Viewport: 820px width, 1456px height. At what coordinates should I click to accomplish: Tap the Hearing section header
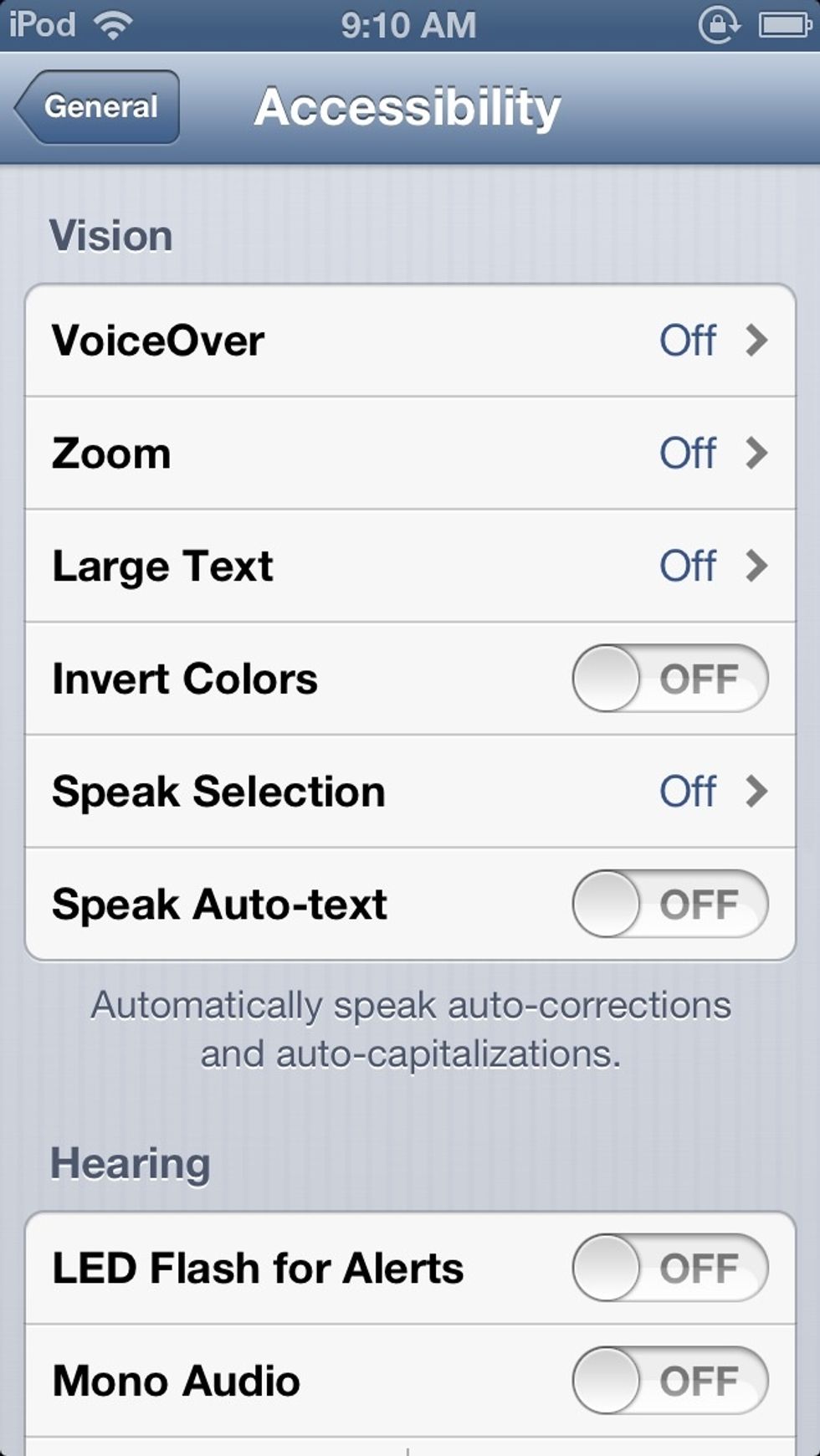[x=130, y=1161]
